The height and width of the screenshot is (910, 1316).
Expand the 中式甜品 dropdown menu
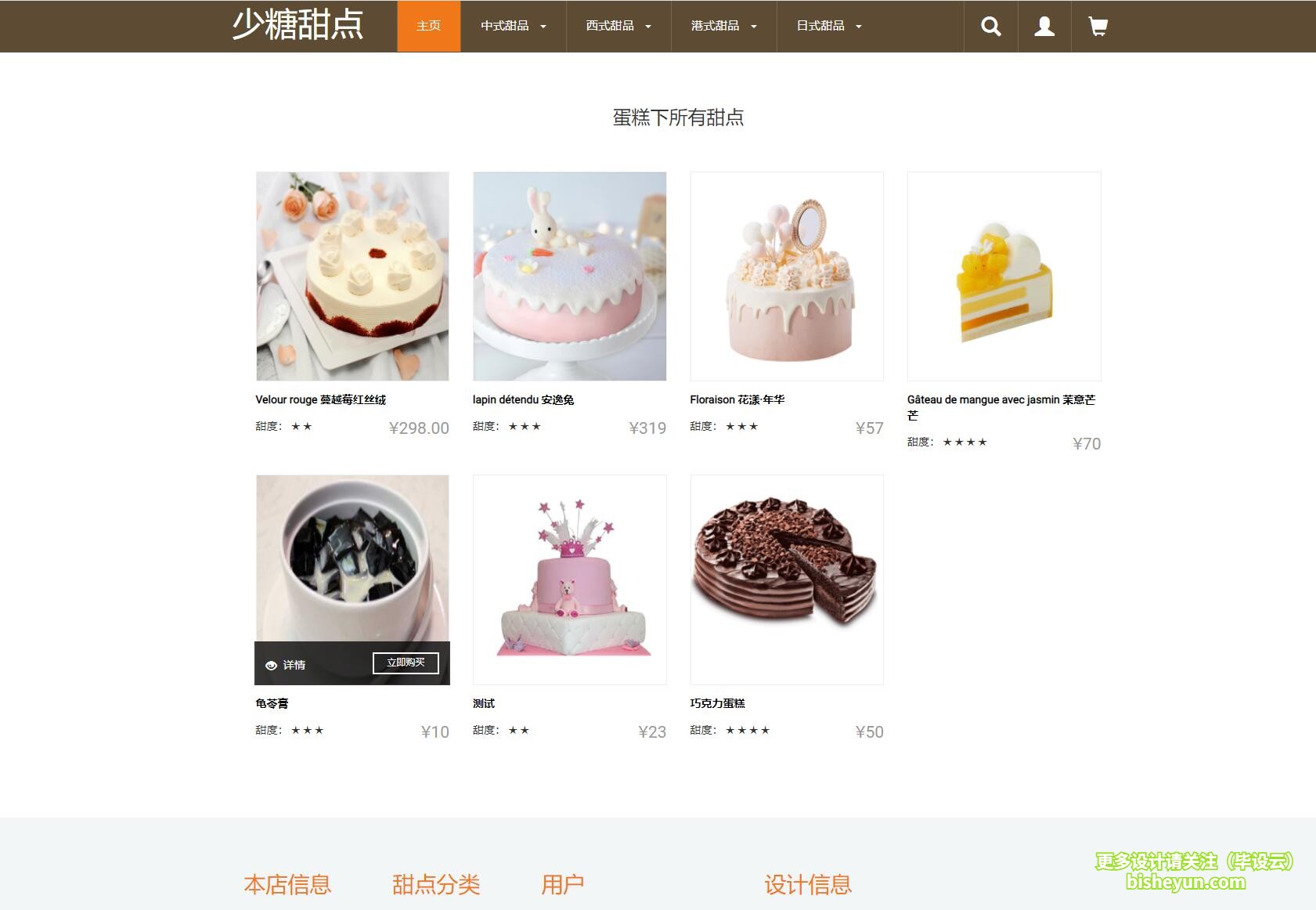pyautogui.click(x=513, y=26)
